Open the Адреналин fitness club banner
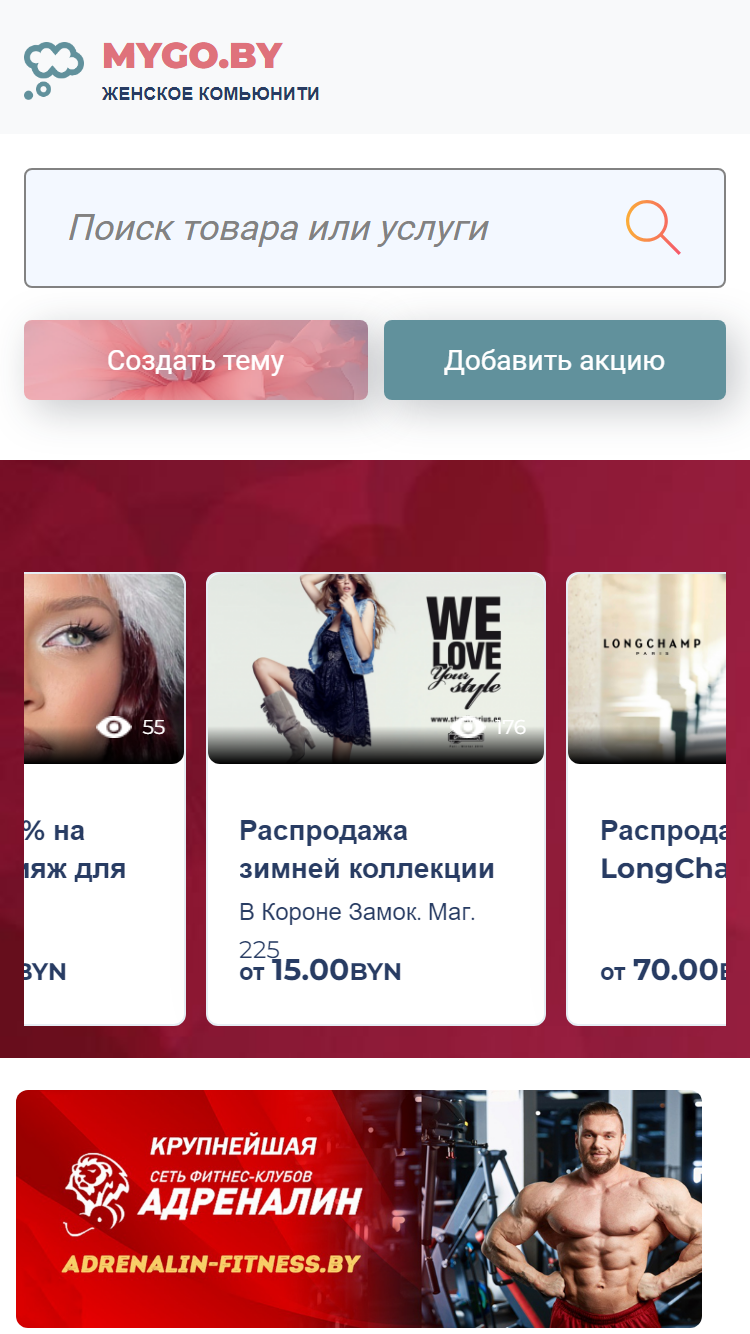This screenshot has width=750, height=1334. [359, 1209]
